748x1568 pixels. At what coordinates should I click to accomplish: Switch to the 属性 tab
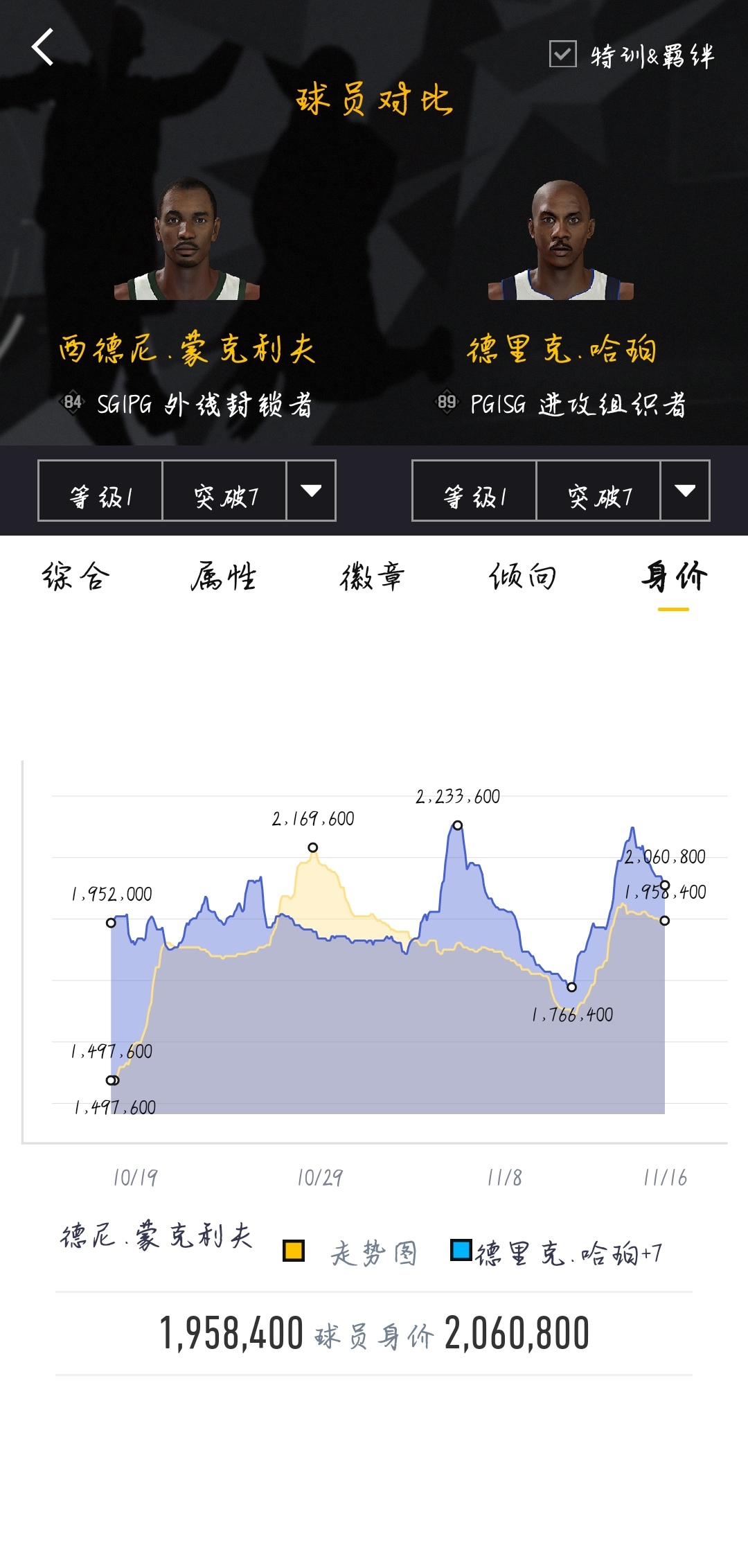click(224, 576)
